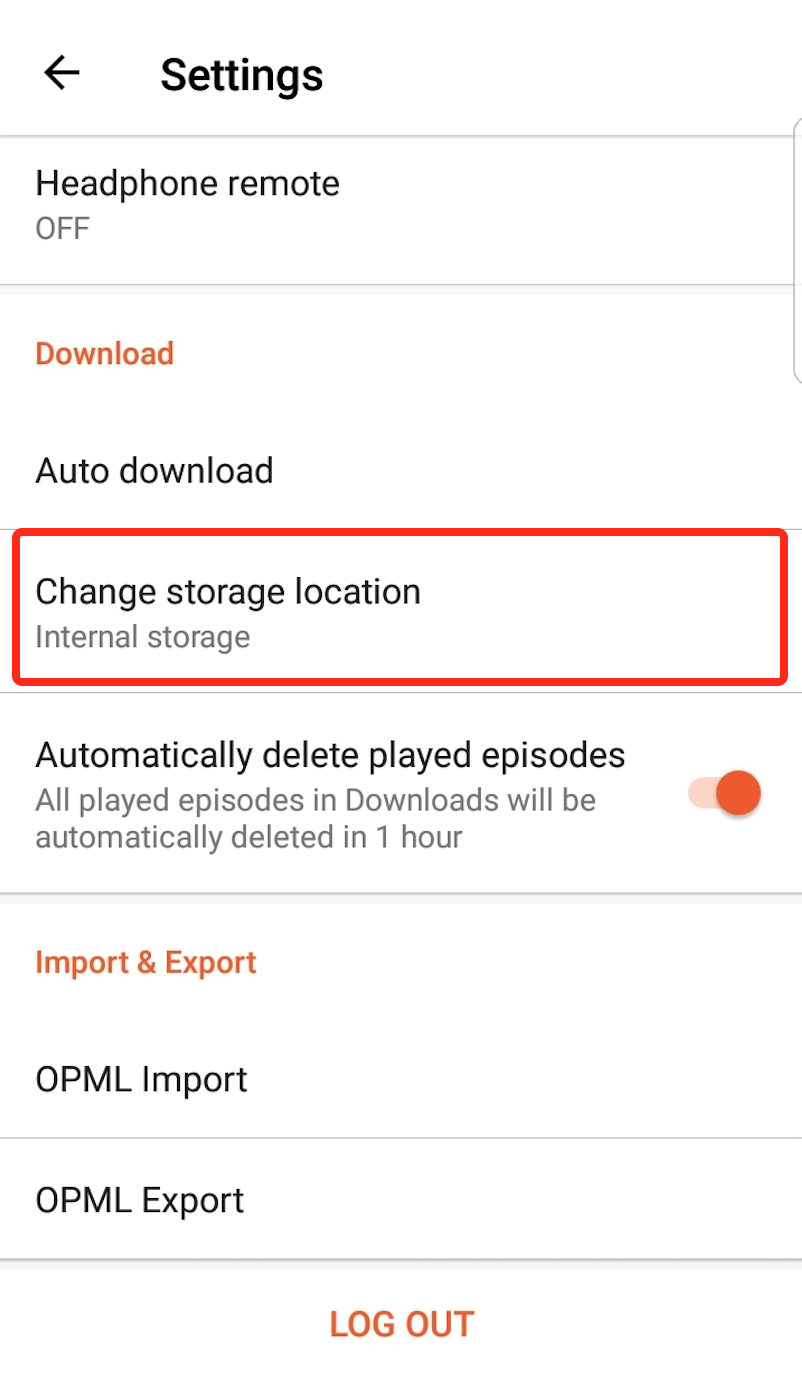The image size is (802, 1376).
Task: Turn off automatically delete played episodes
Action: coord(726,793)
